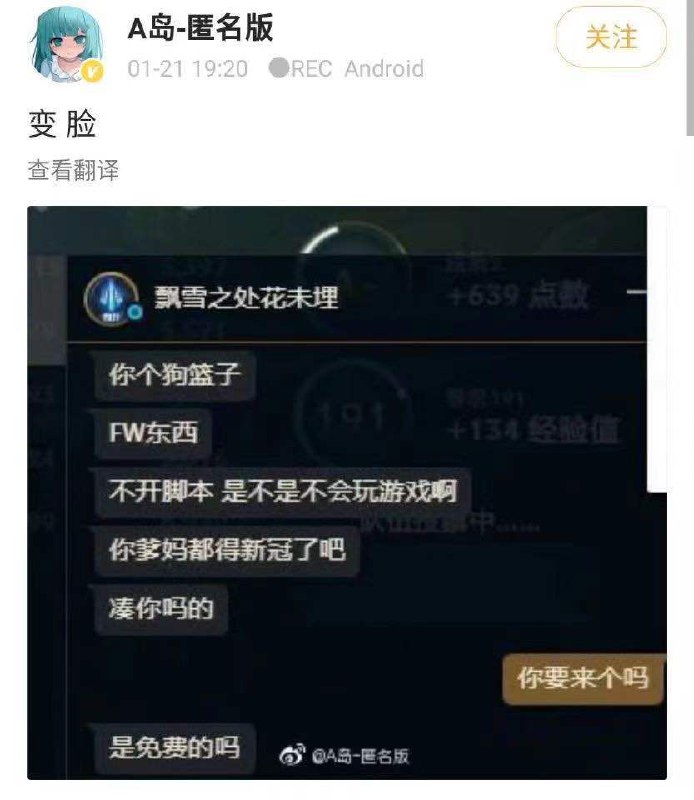Open the attached chat screenshot image
Screen dimensions: 694x800
[x=346, y=492]
